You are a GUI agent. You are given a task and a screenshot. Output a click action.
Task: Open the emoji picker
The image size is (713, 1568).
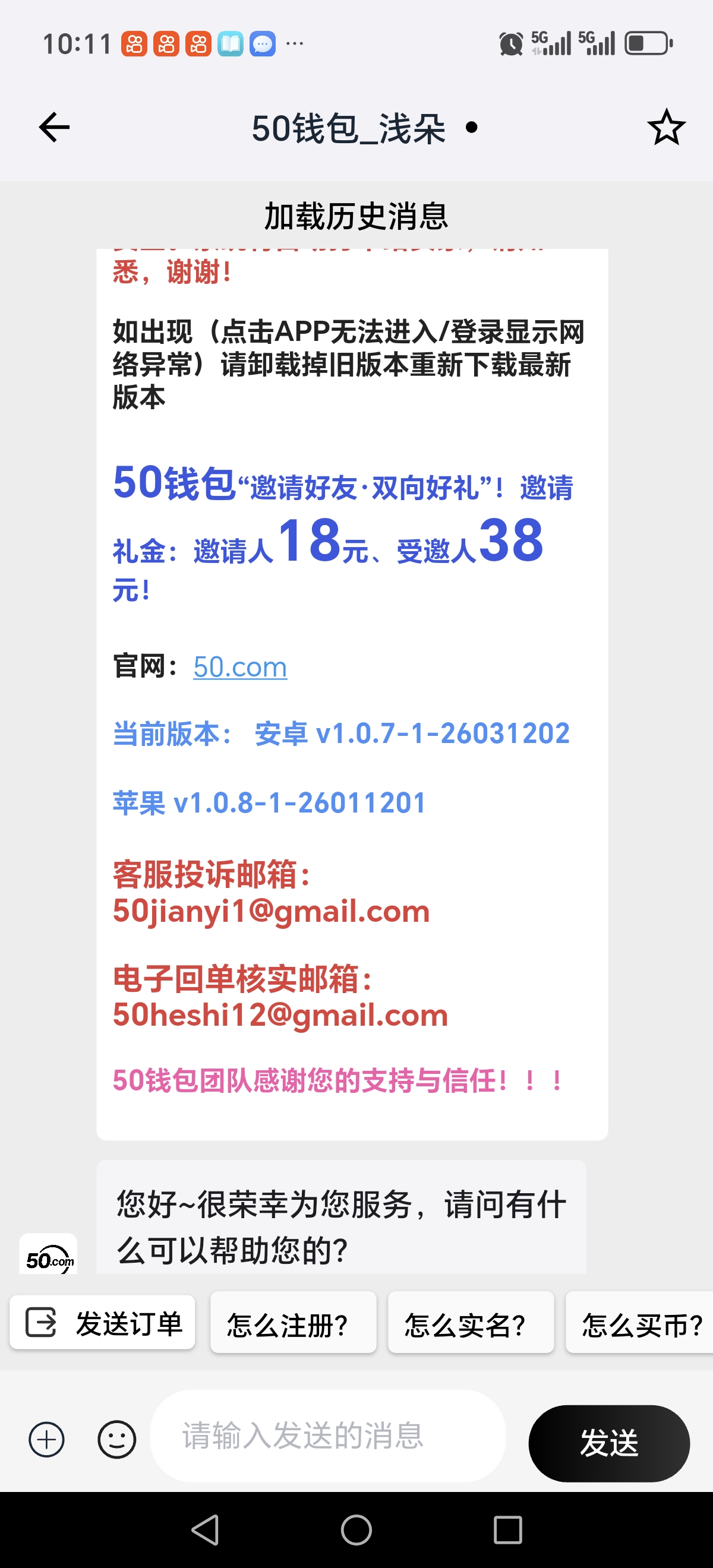coord(117,1440)
